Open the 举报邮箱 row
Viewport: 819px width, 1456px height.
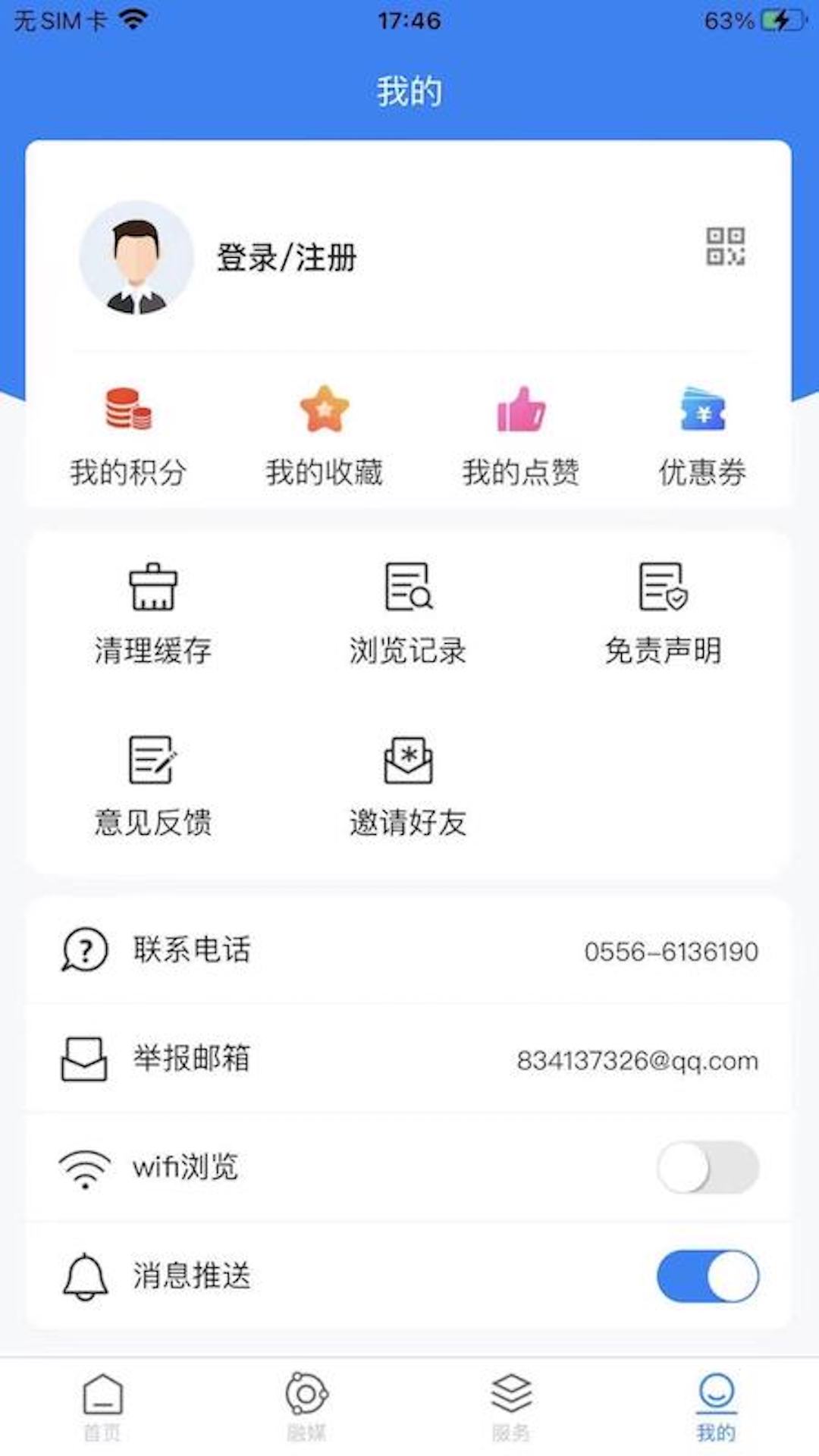[409, 1059]
